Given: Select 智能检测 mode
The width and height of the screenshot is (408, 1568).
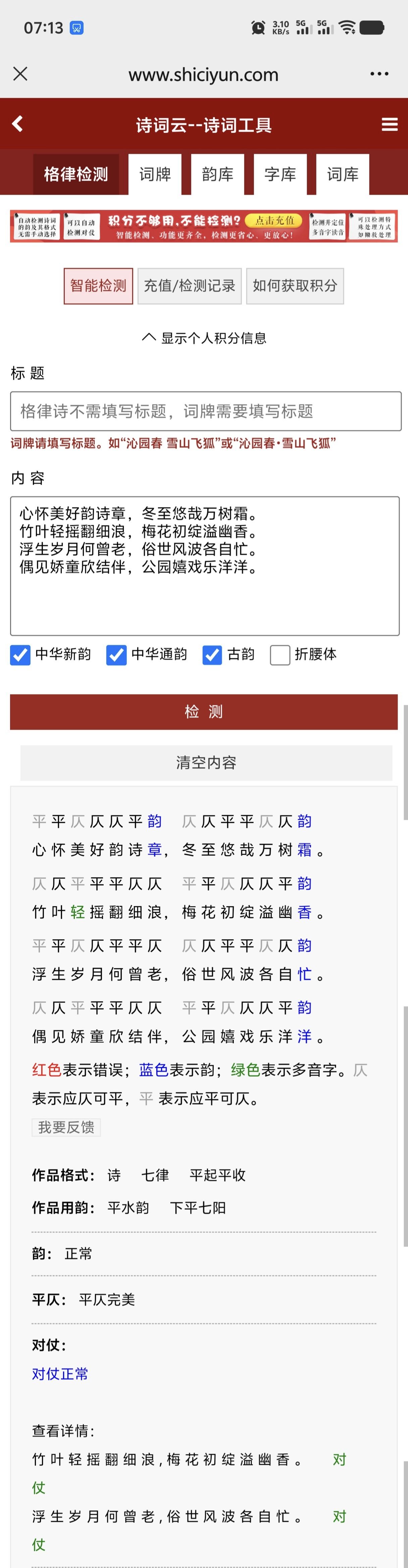Looking at the screenshot, I should click(98, 286).
